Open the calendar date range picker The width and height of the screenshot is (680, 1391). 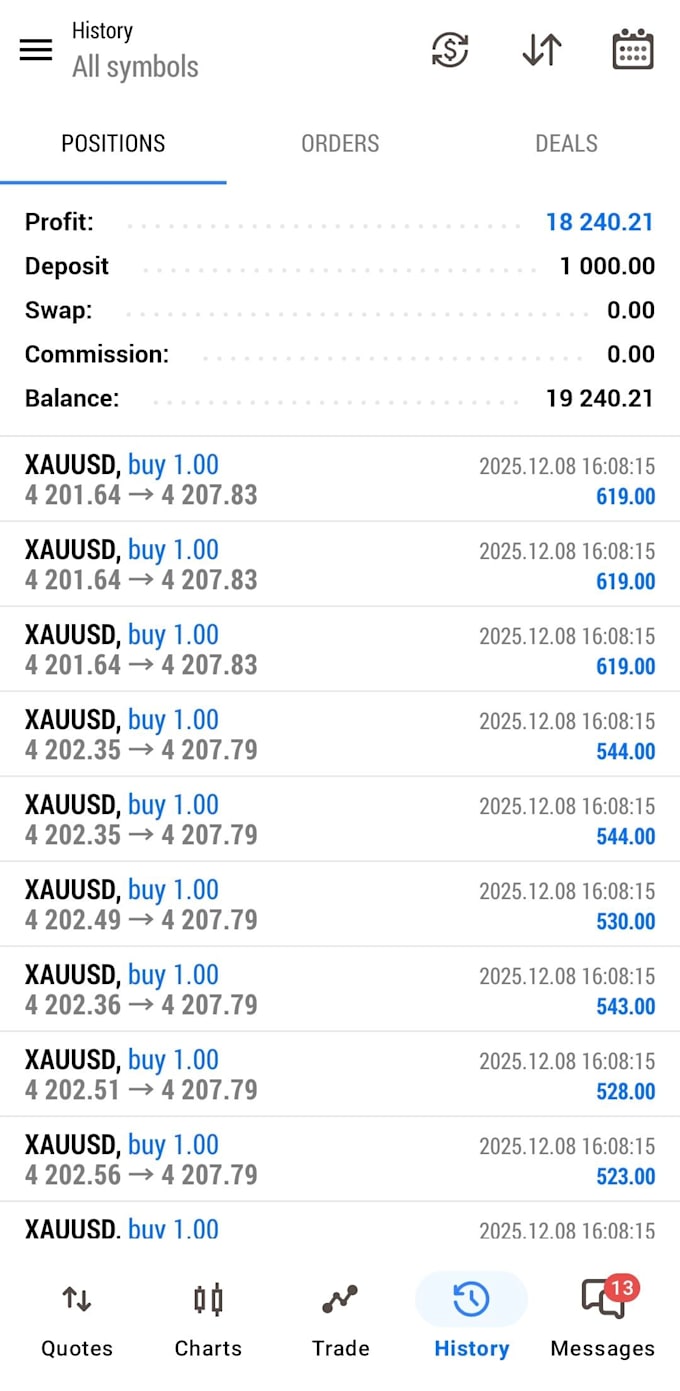[x=633, y=50]
